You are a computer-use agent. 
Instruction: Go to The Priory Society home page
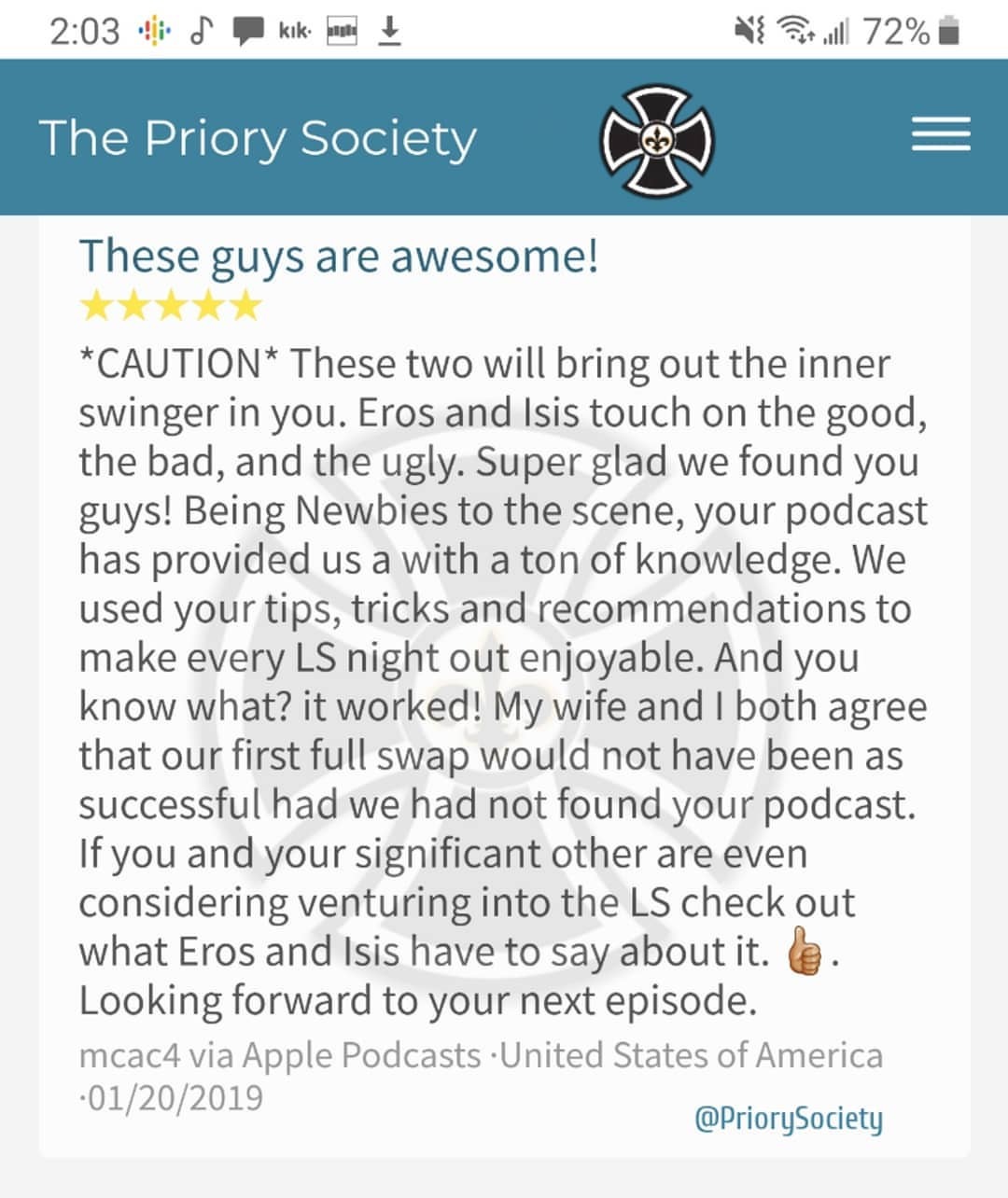pos(258,138)
